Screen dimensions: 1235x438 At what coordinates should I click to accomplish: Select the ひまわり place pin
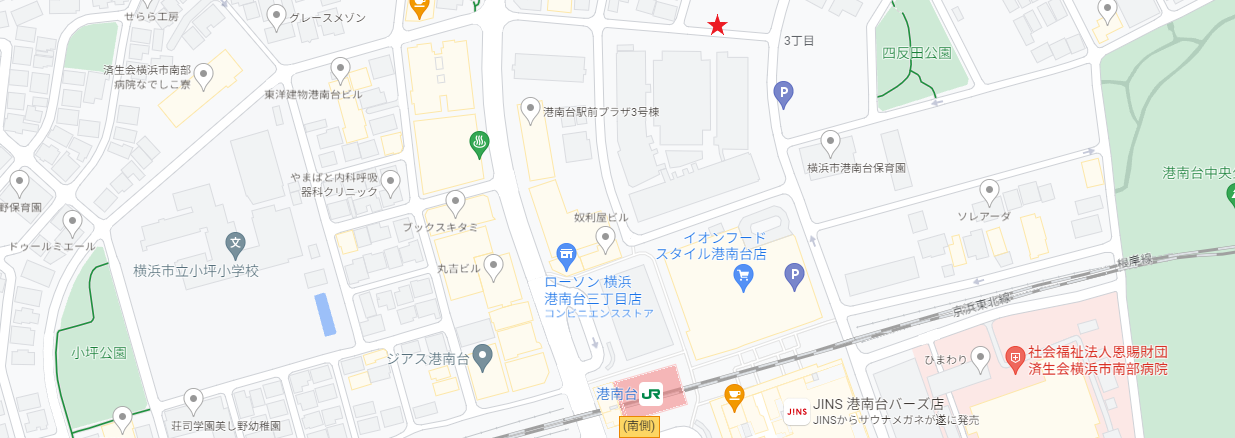(x=981, y=356)
